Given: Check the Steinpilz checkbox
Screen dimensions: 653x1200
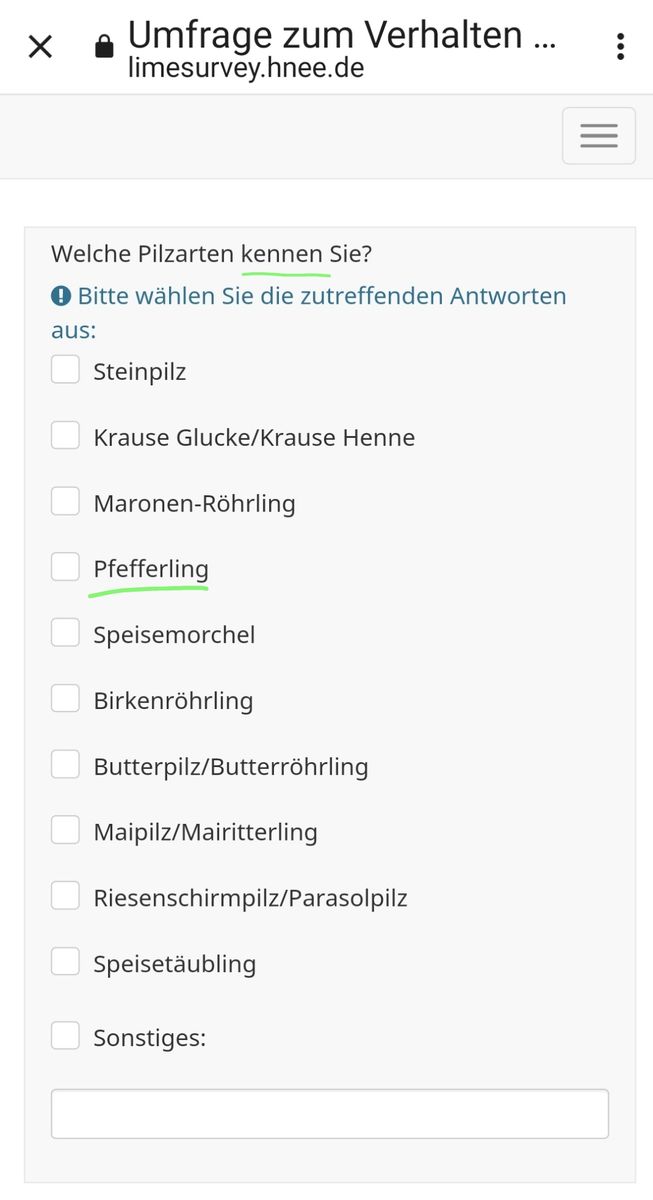Looking at the screenshot, I should [66, 371].
